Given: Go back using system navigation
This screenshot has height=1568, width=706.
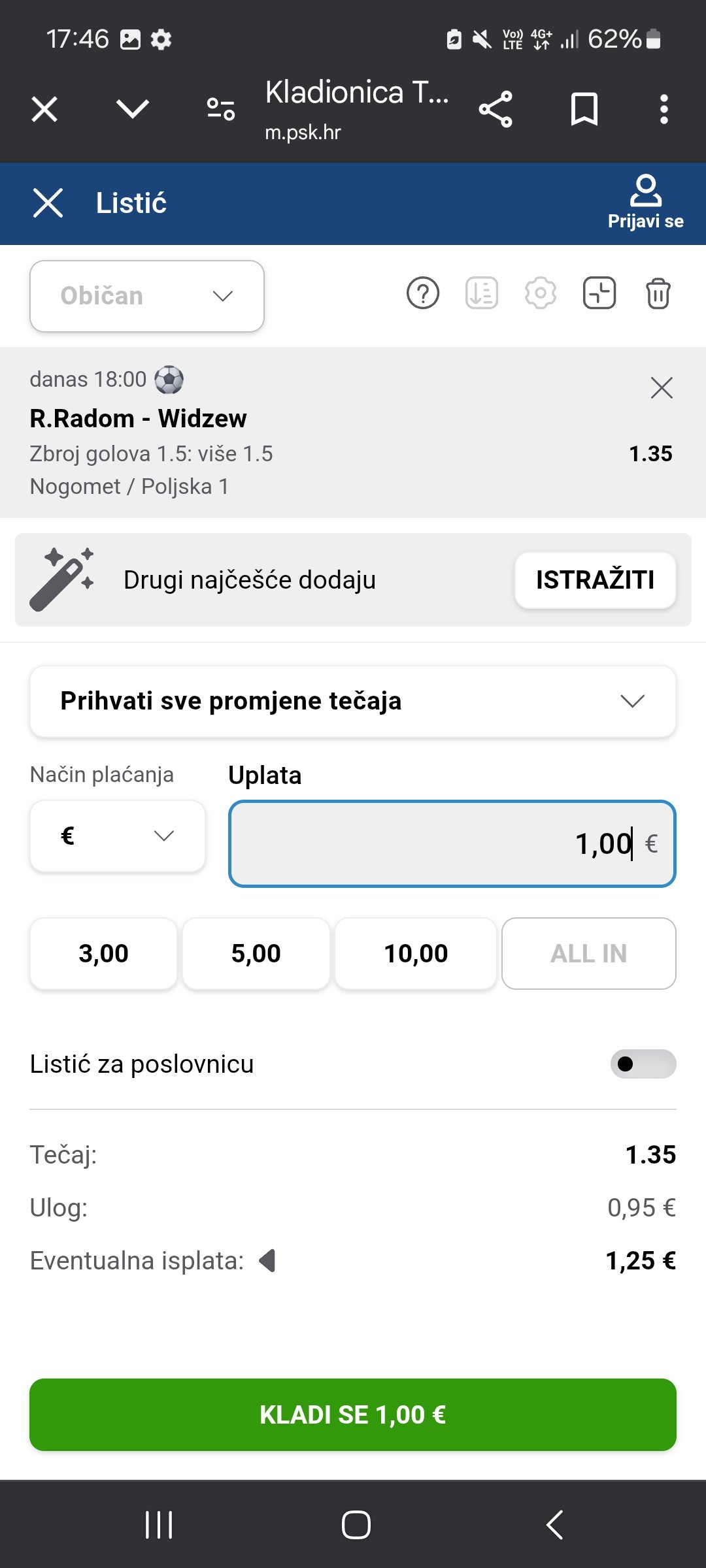Looking at the screenshot, I should click(x=554, y=1525).
